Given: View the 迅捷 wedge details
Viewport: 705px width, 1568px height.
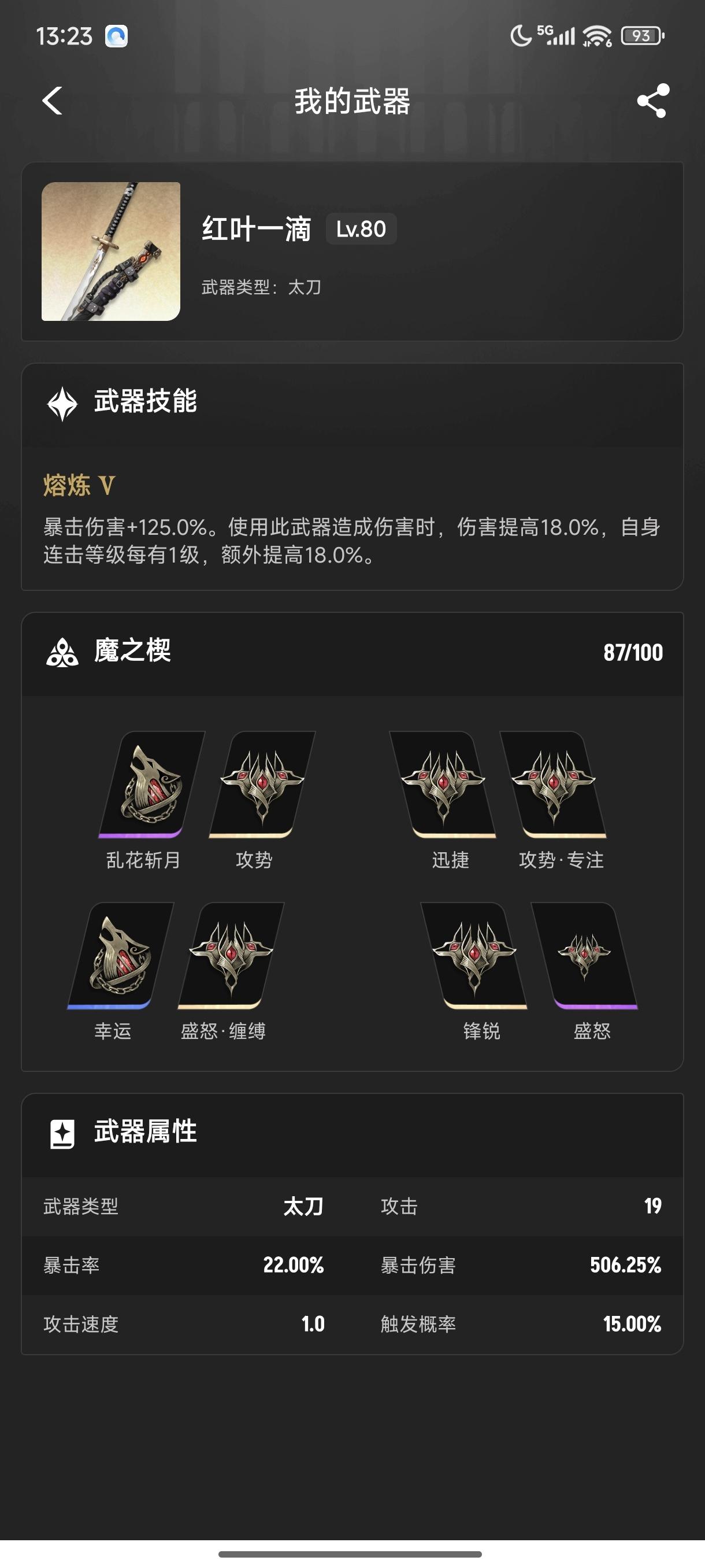Looking at the screenshot, I should tap(443, 785).
